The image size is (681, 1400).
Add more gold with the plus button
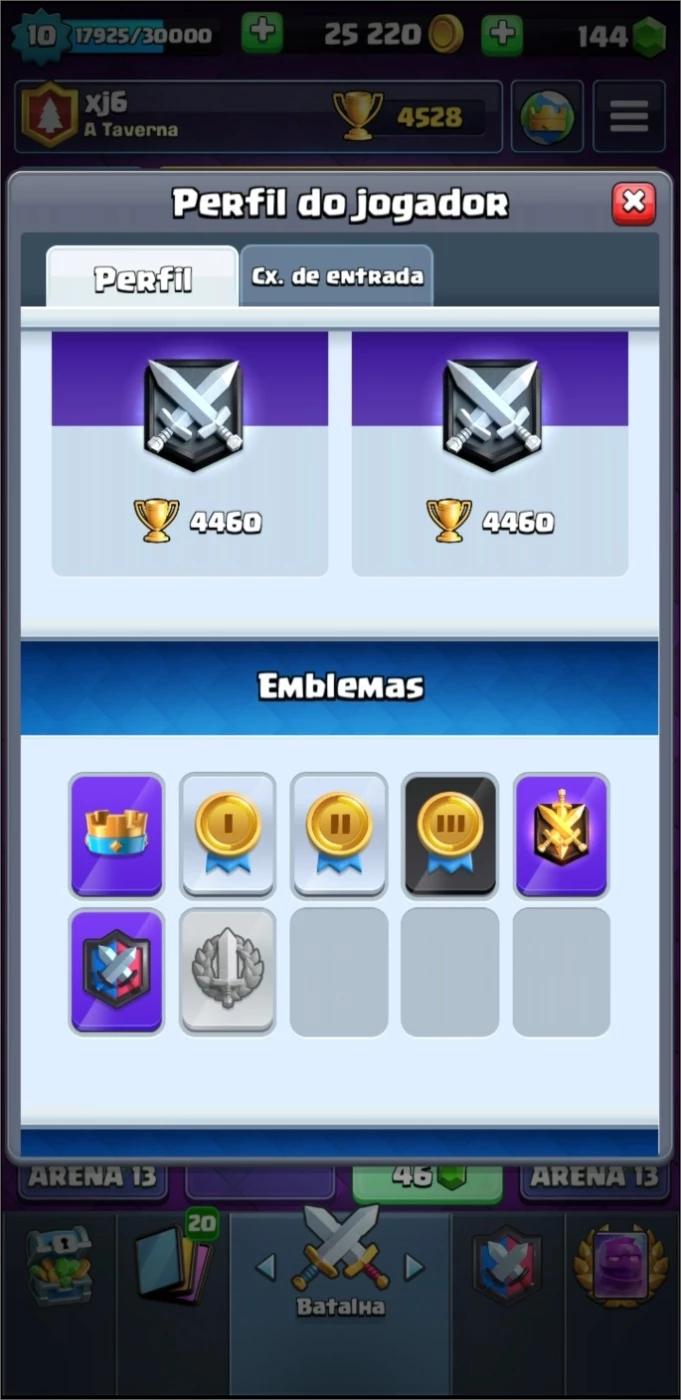262,35
